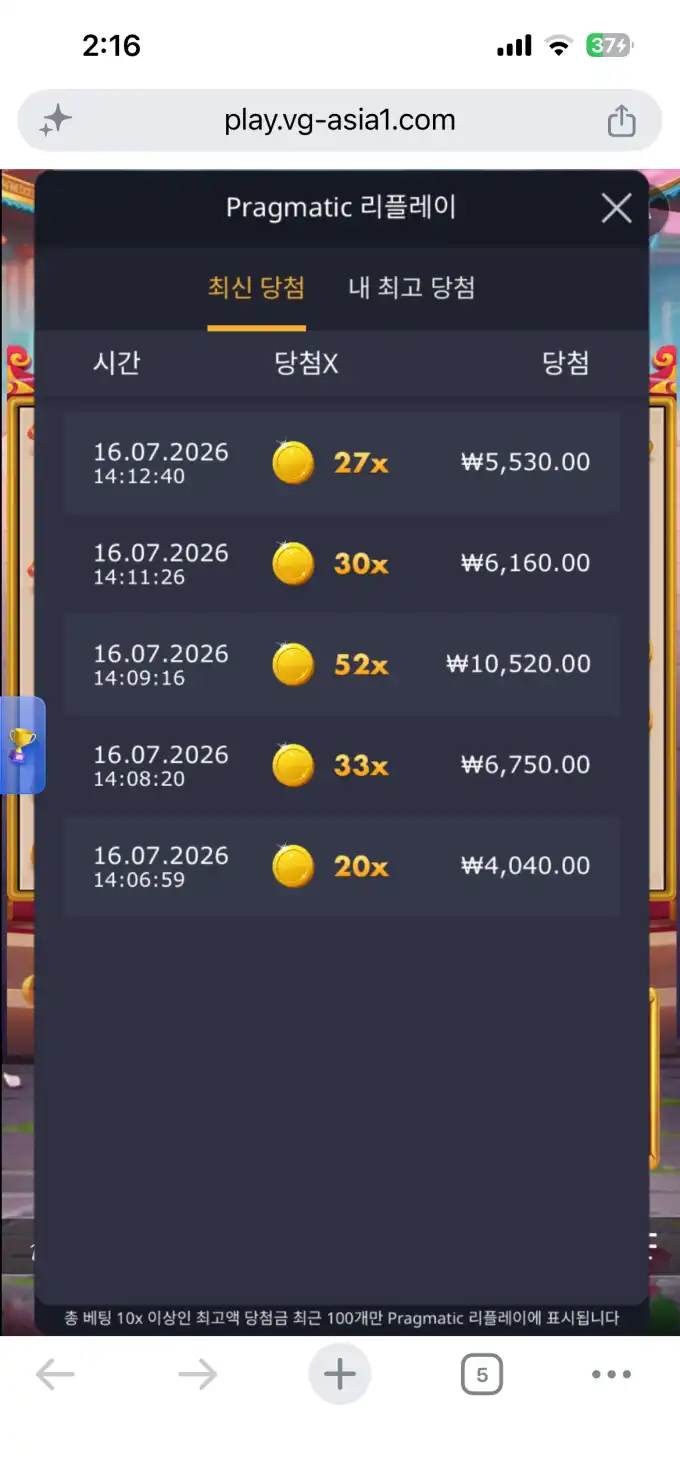Image resolution: width=680 pixels, height=1472 pixels.
Task: Open the 33x win replay at 14:08:20
Action: point(341,766)
